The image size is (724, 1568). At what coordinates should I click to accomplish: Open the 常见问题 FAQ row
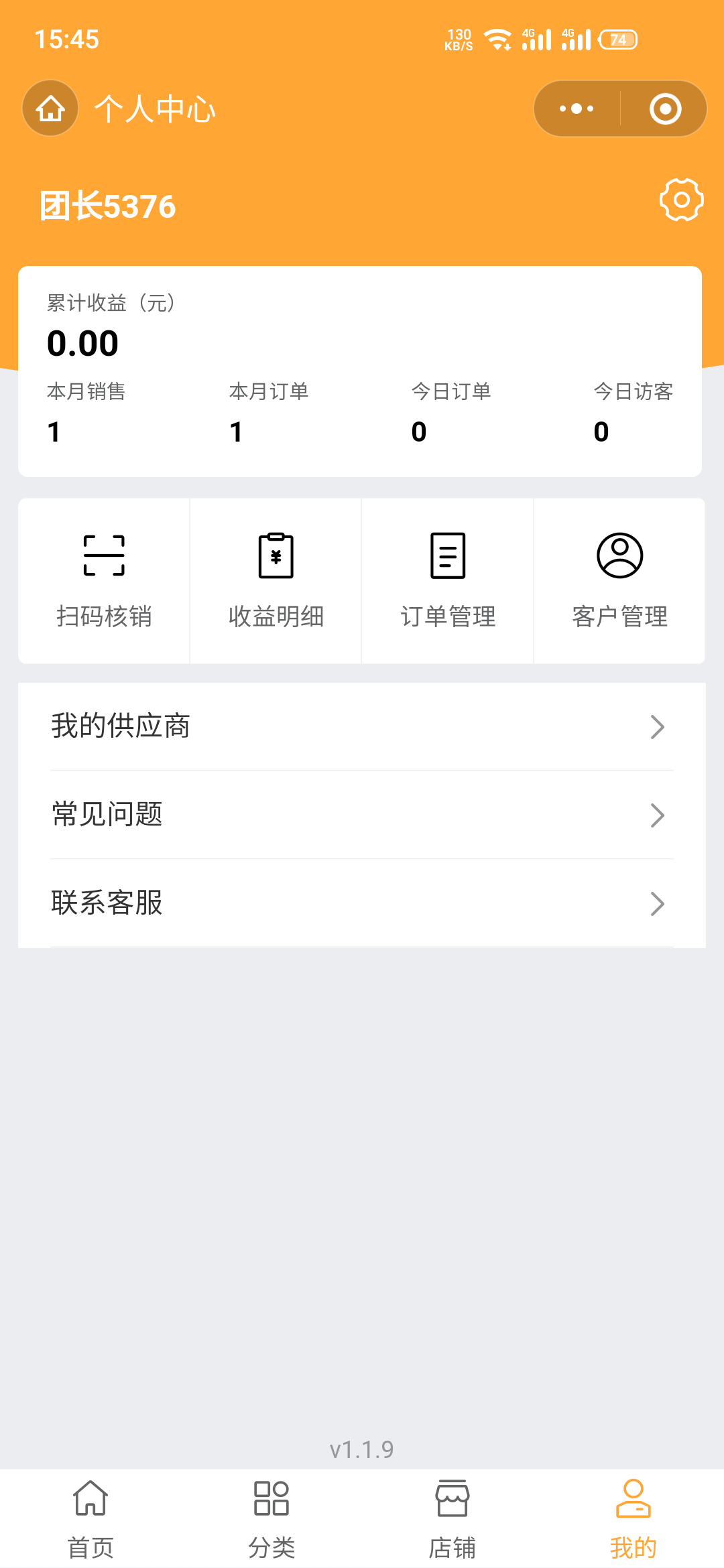click(x=362, y=815)
